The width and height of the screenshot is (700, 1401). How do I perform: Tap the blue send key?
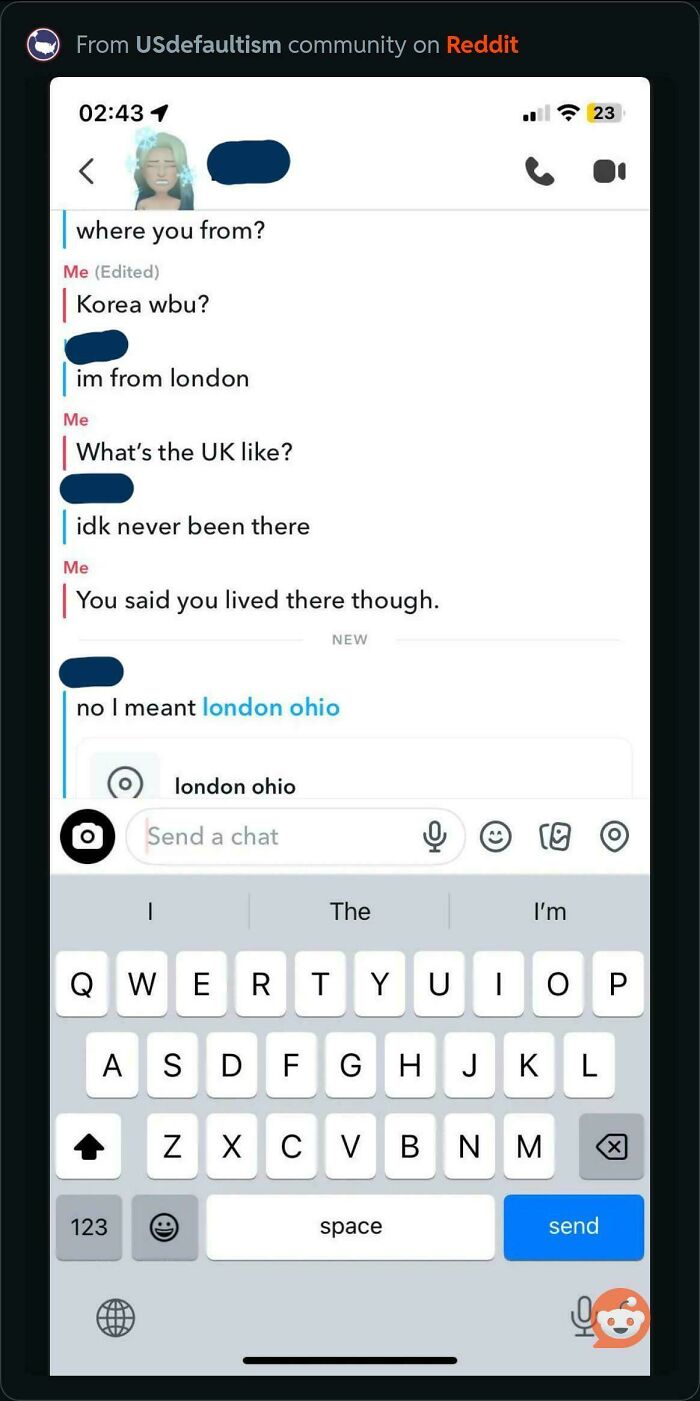pos(573,1227)
